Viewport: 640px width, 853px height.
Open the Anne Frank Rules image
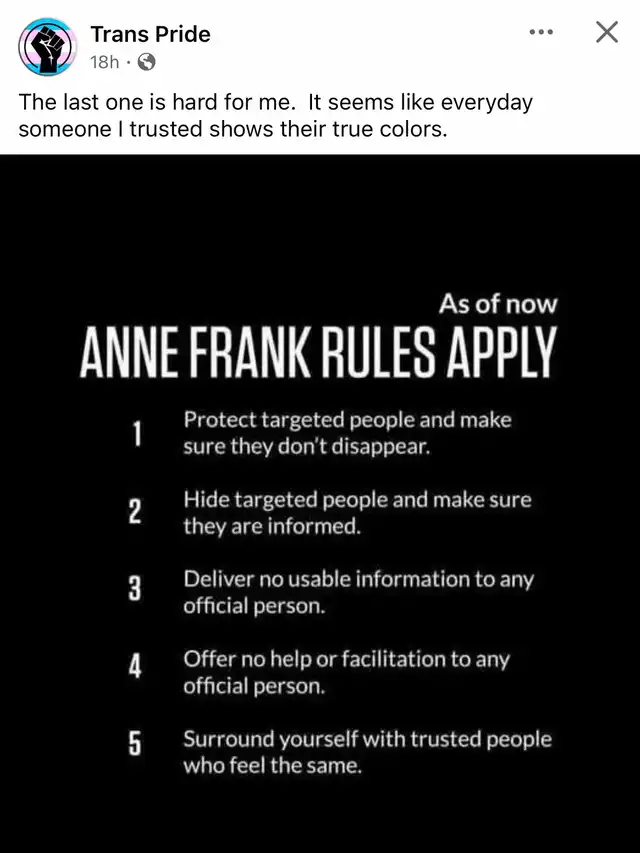point(320,500)
